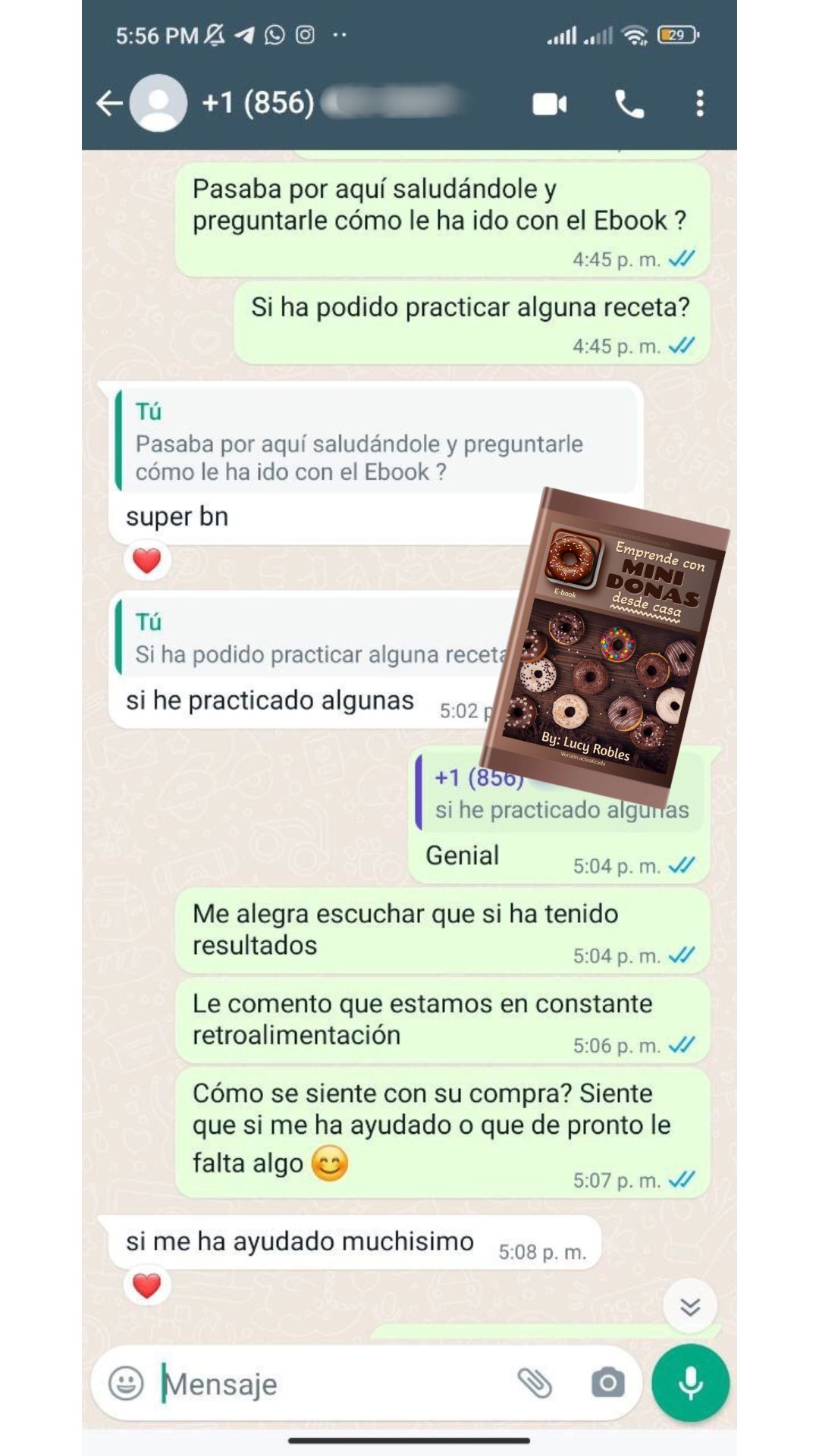Open the emoji picker
Screen dimensions: 819x1456
click(126, 1383)
